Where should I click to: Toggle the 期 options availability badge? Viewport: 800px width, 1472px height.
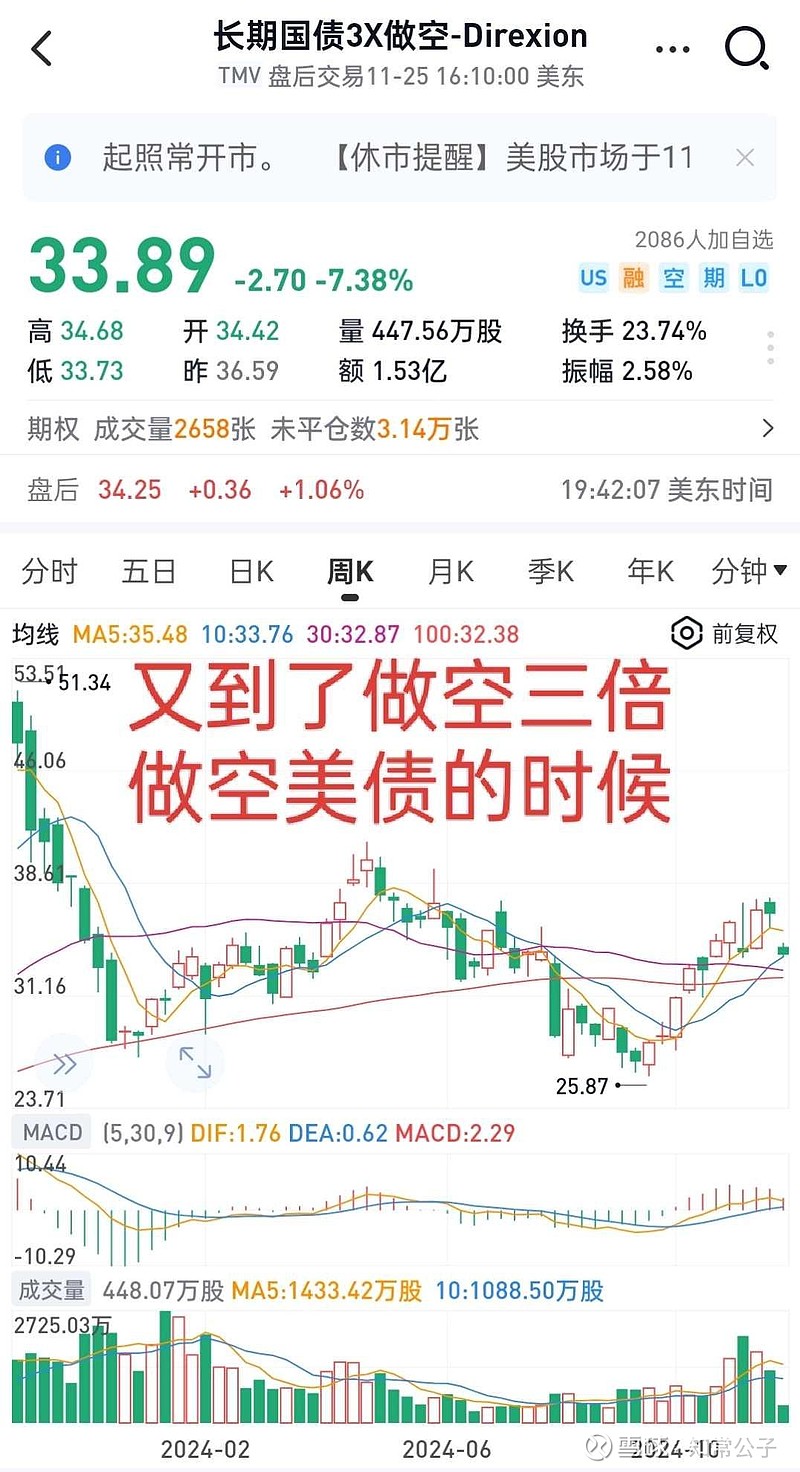[714, 278]
